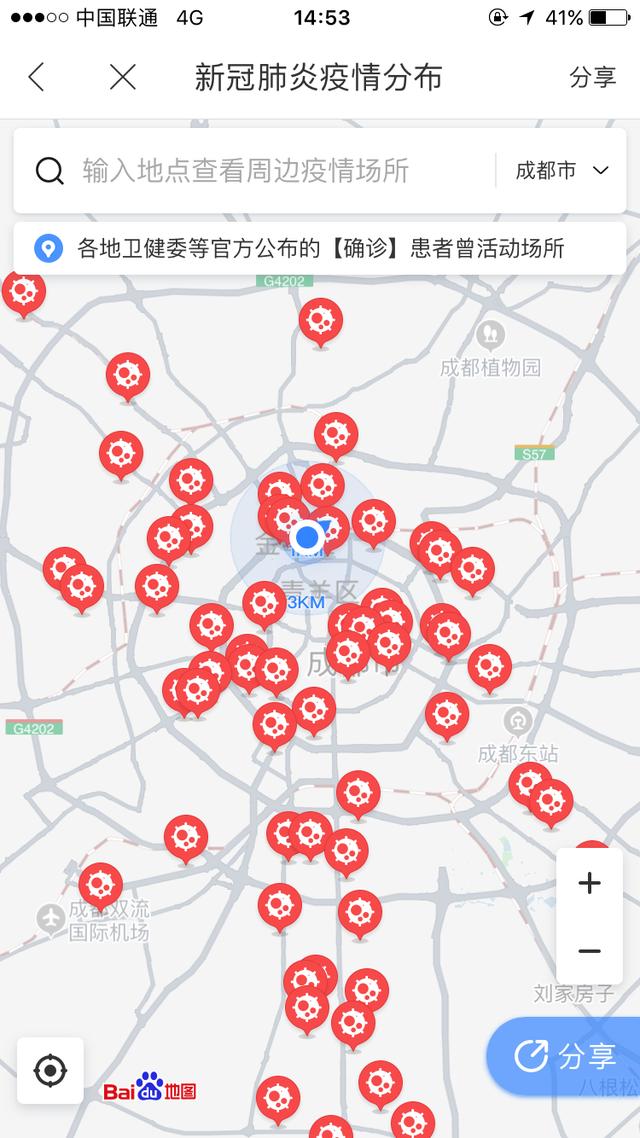The width and height of the screenshot is (640, 1138).
Task: Open the 成都市 city dropdown
Action: [561, 170]
